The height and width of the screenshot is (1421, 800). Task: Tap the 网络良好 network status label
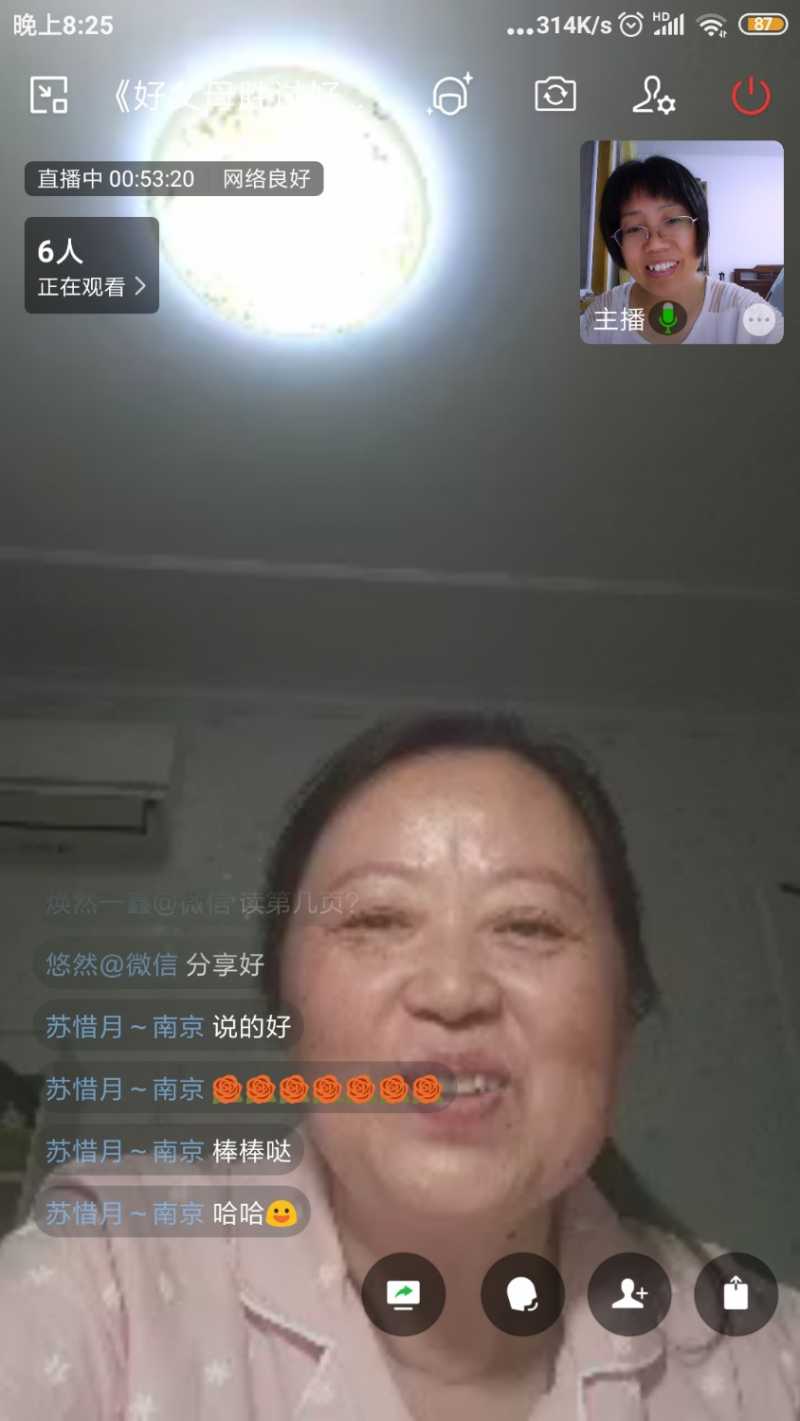(x=268, y=180)
